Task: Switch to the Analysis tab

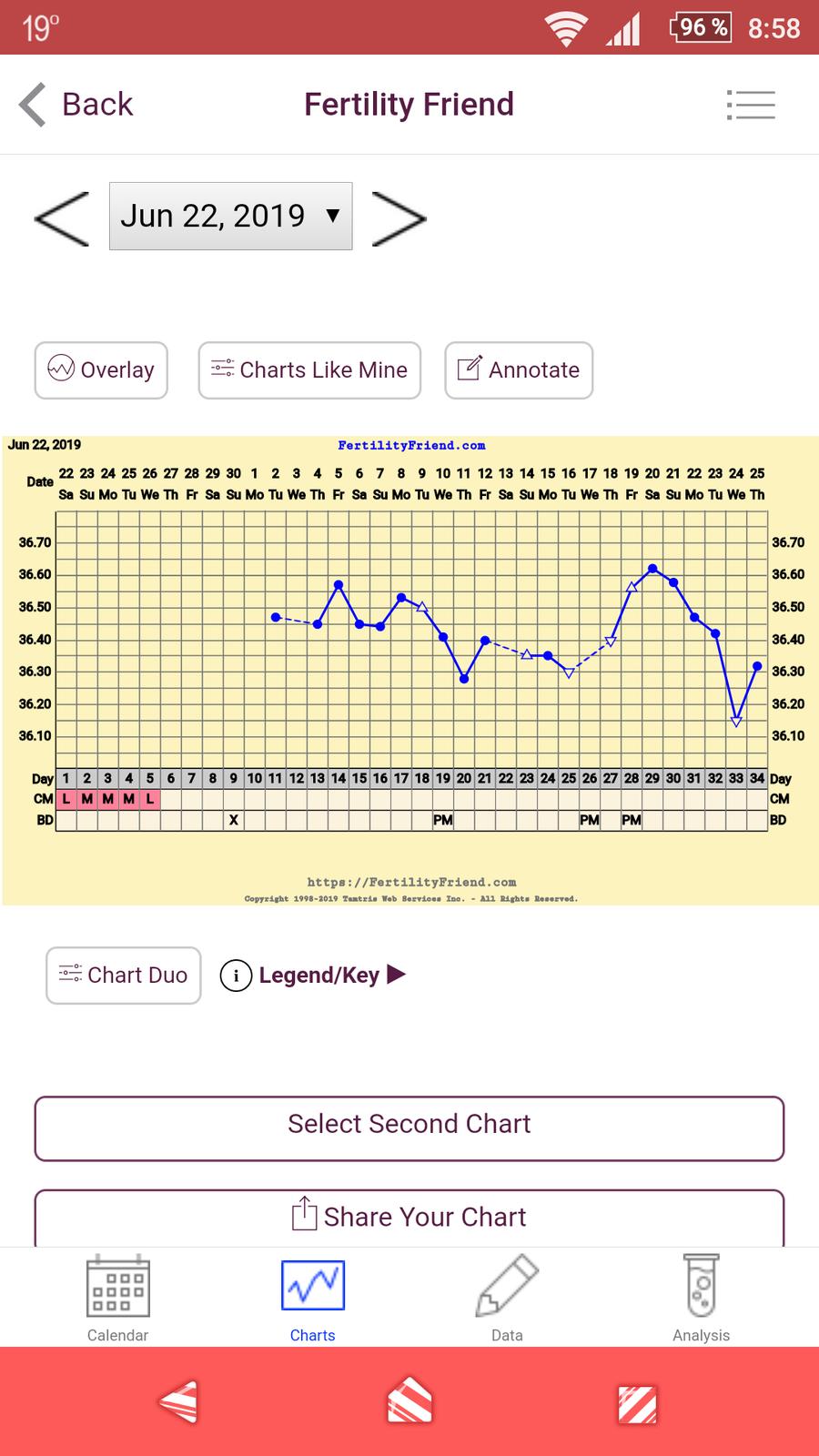Action: tap(701, 1299)
